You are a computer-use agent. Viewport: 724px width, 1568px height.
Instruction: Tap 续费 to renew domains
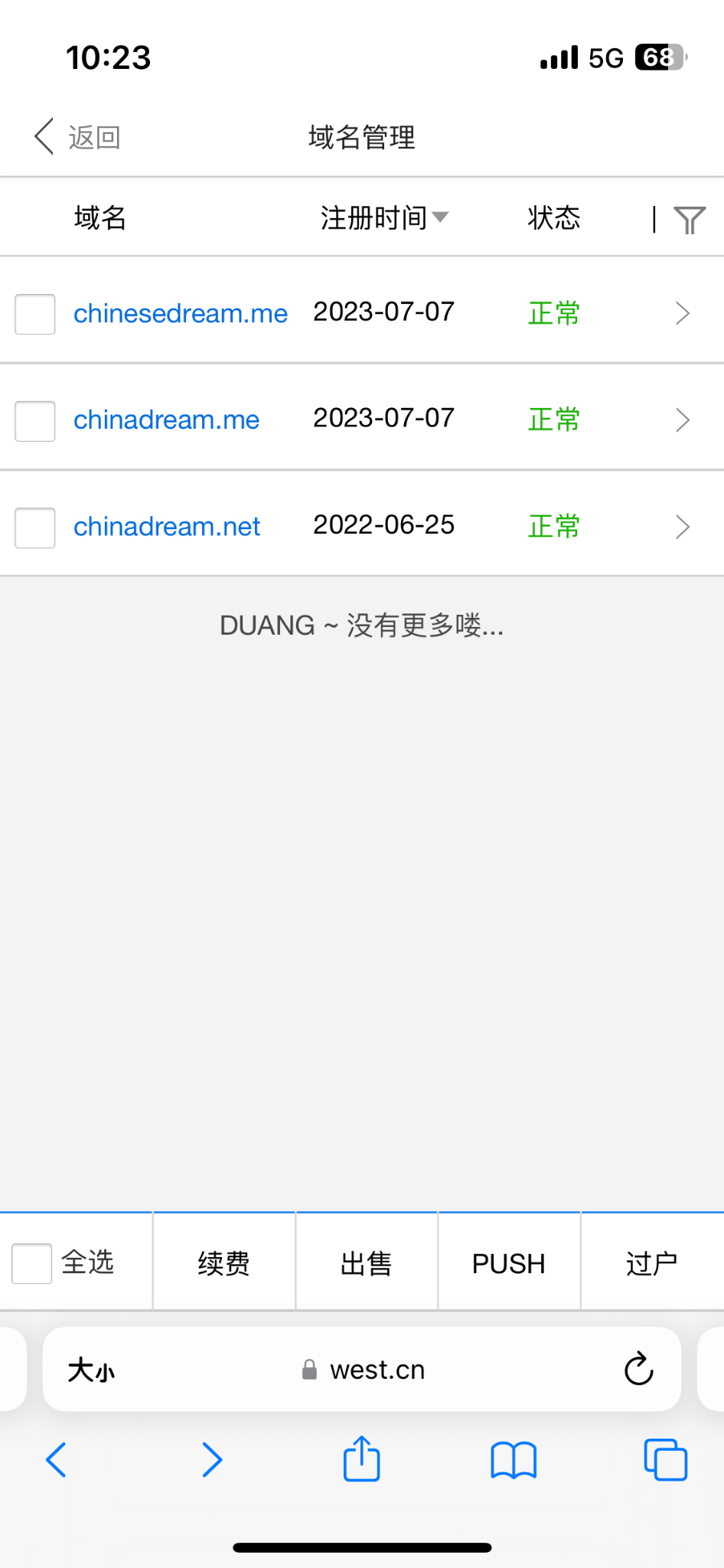(223, 1263)
